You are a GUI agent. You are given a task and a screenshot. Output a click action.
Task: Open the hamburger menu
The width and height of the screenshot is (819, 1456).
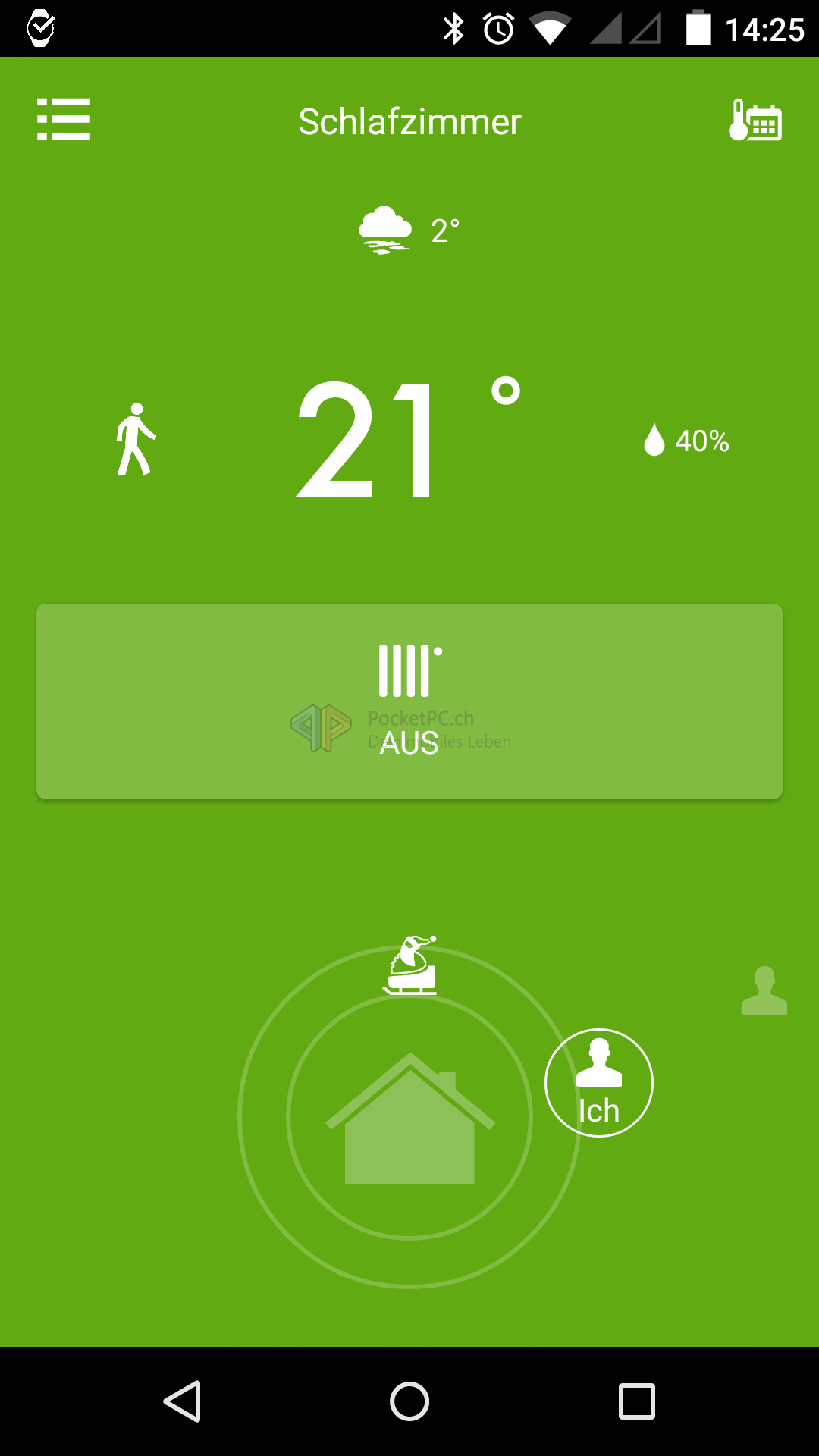tap(64, 119)
